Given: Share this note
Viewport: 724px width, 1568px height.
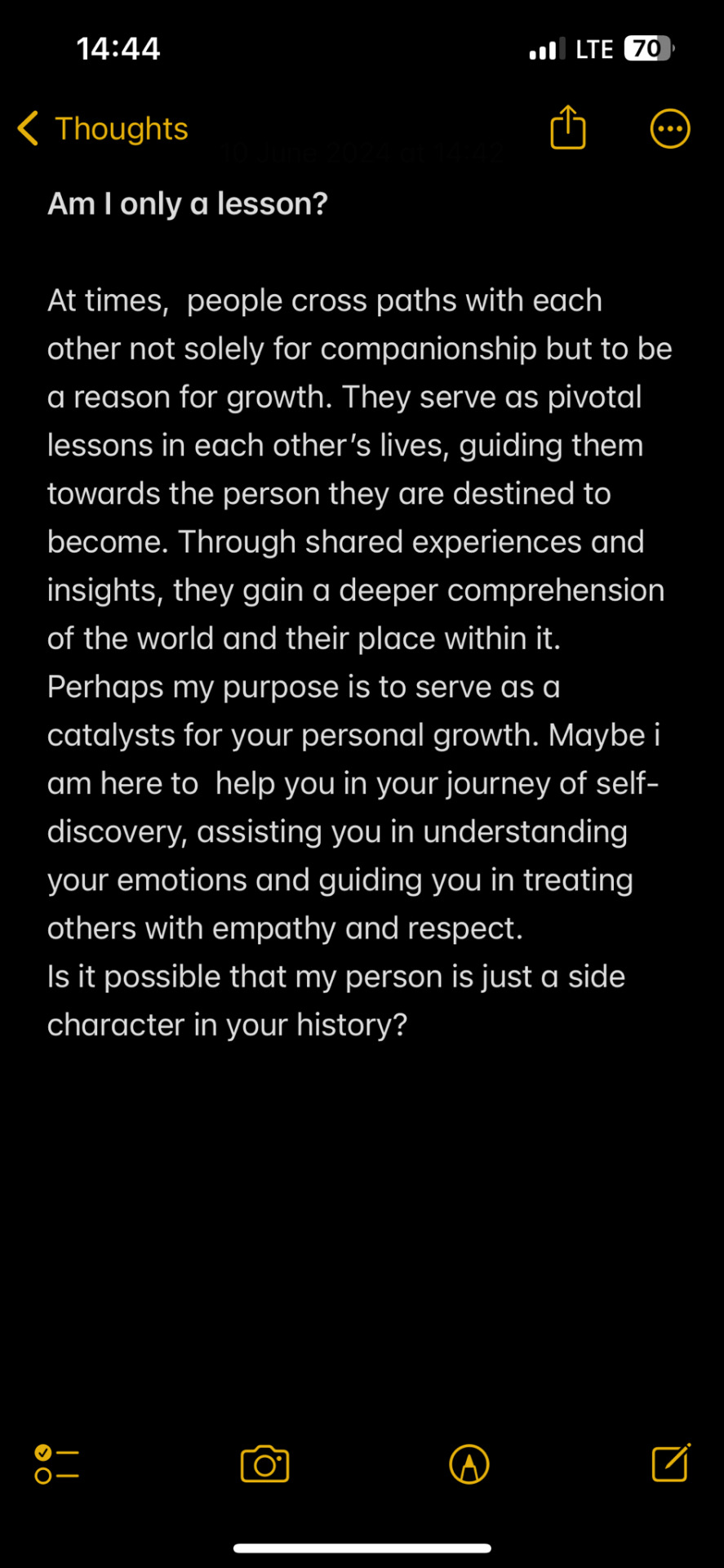Looking at the screenshot, I should pos(567,128).
